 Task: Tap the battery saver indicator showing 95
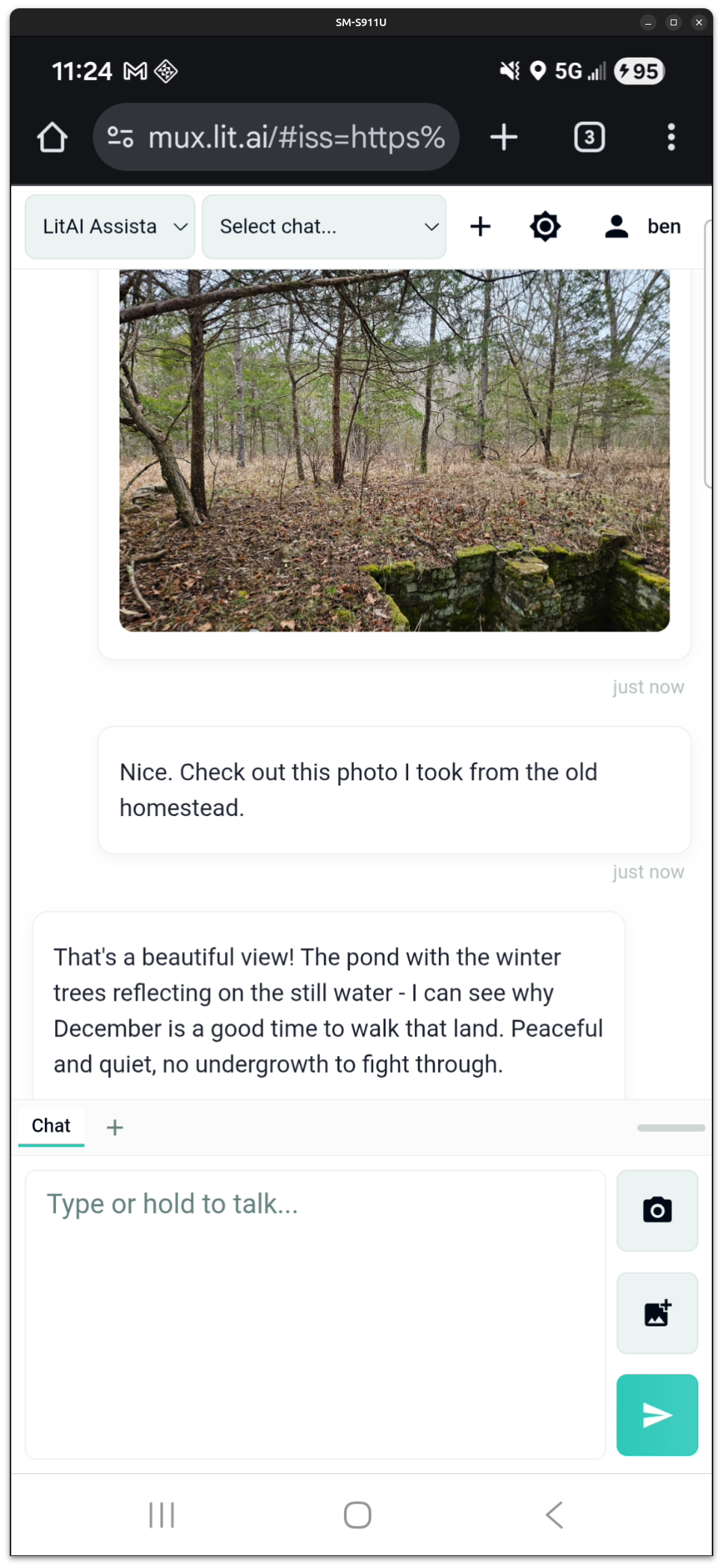pyautogui.click(x=639, y=71)
